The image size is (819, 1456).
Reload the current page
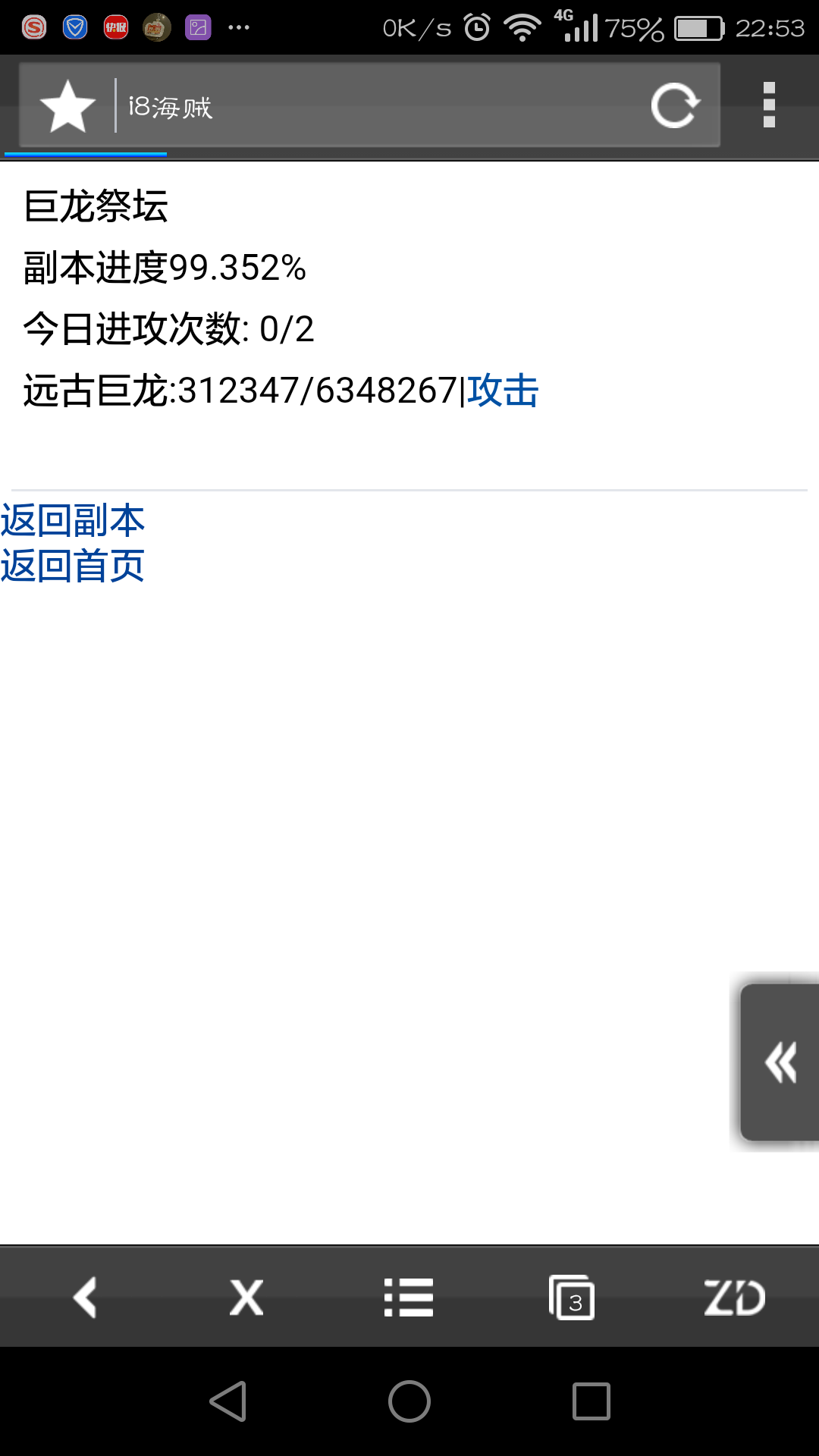674,106
